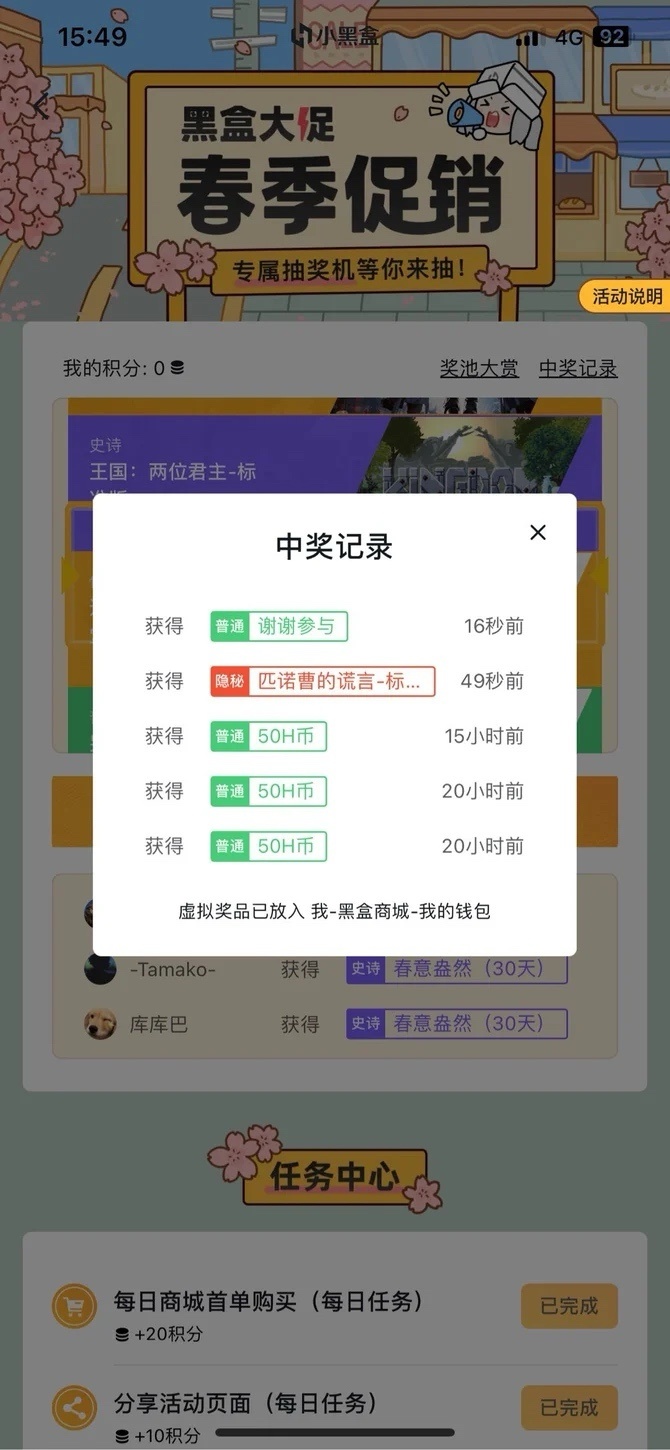The image size is (670, 1450).
Task: Open the 匹诺曹的谎言 prize entry
Action: click(x=323, y=682)
